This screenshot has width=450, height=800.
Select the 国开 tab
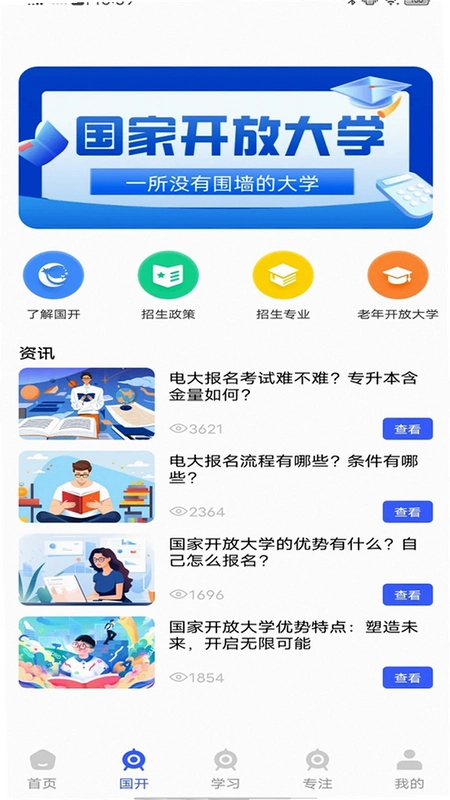[x=134, y=769]
